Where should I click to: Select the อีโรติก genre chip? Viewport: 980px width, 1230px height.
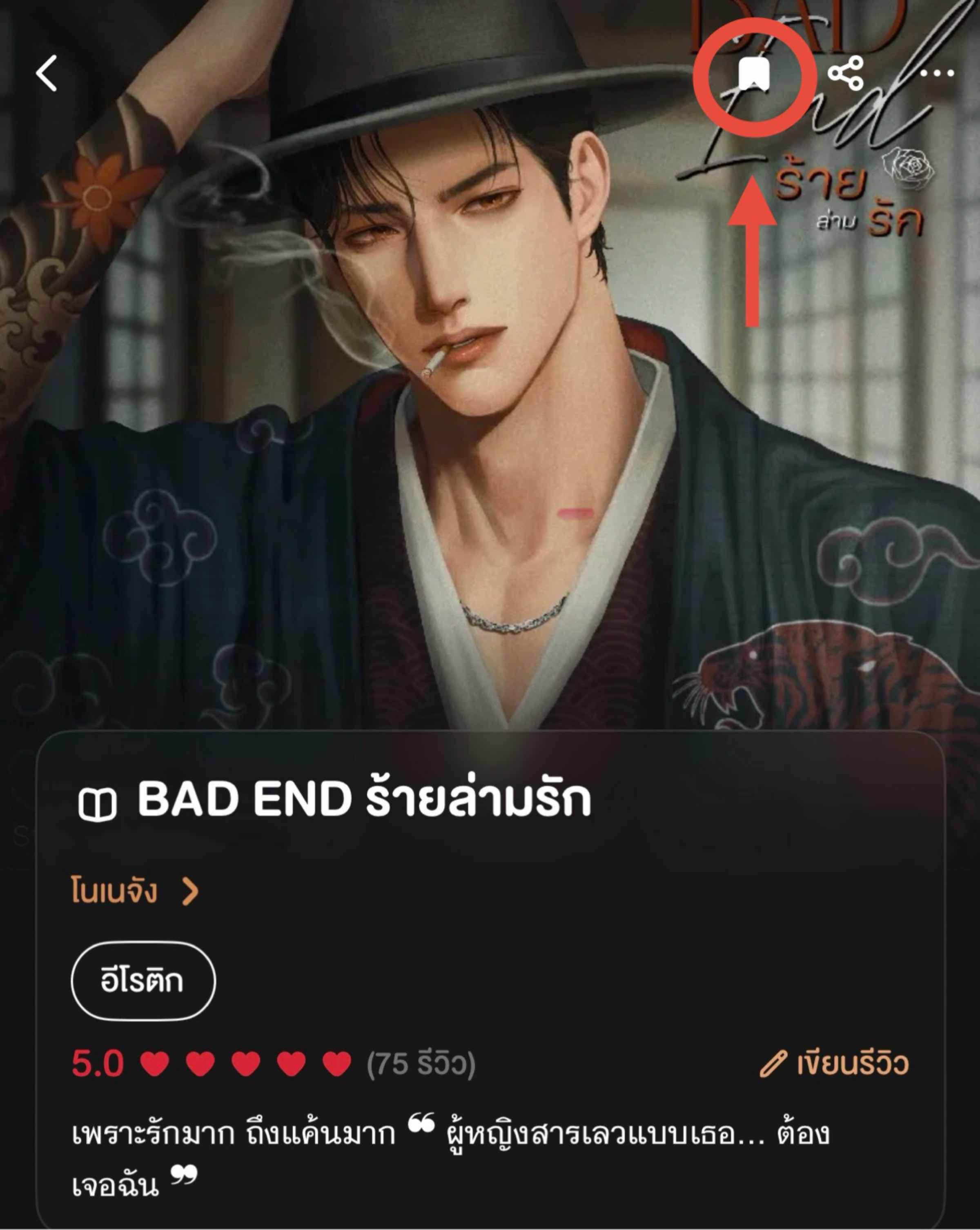point(143,981)
